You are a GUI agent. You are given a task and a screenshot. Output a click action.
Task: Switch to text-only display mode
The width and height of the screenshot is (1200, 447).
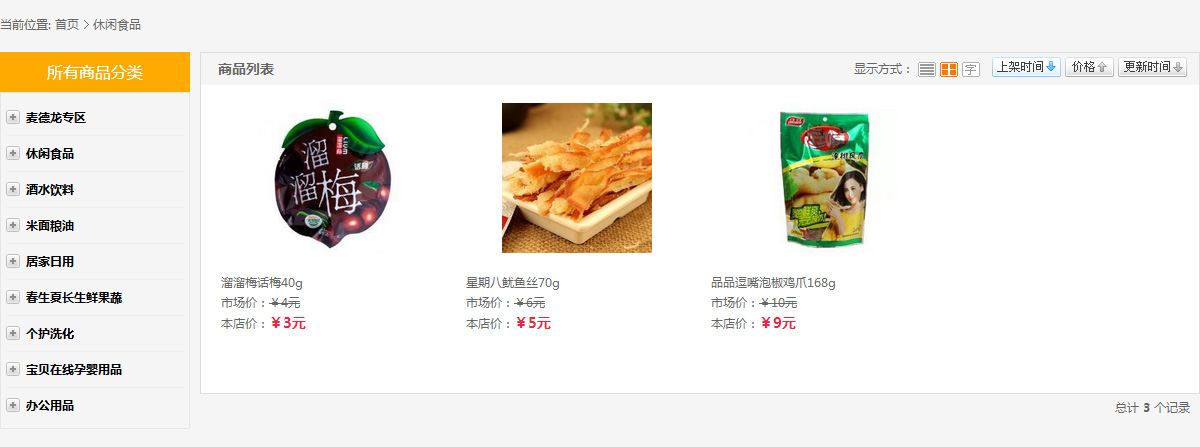coord(971,69)
